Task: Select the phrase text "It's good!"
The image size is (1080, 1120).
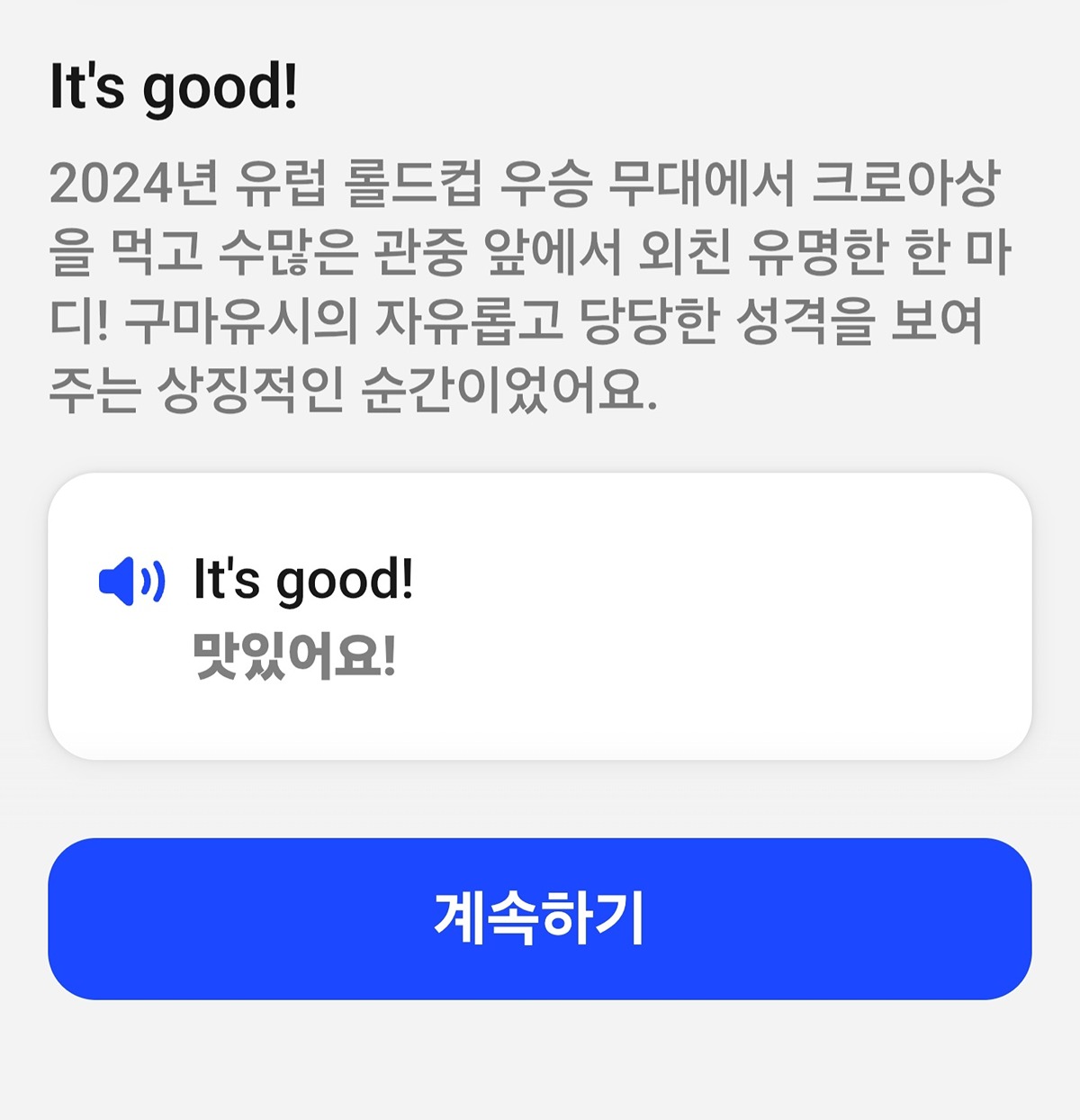Action: (x=301, y=581)
